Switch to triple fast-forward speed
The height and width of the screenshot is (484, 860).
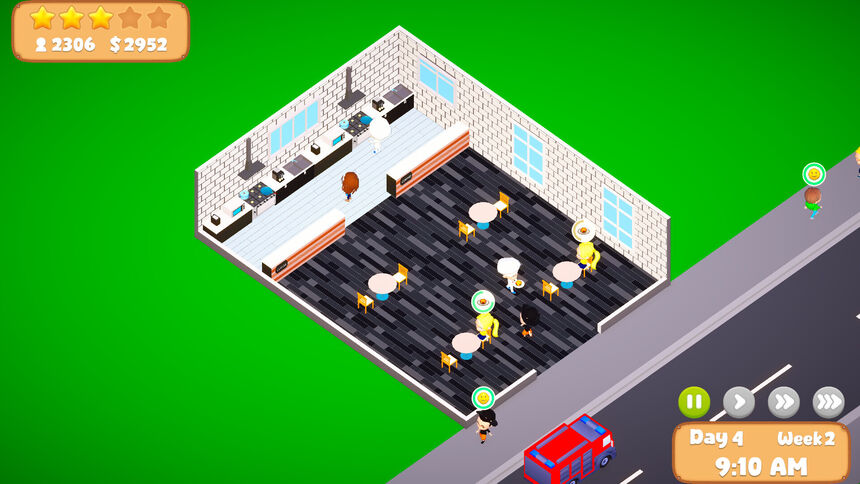point(828,402)
